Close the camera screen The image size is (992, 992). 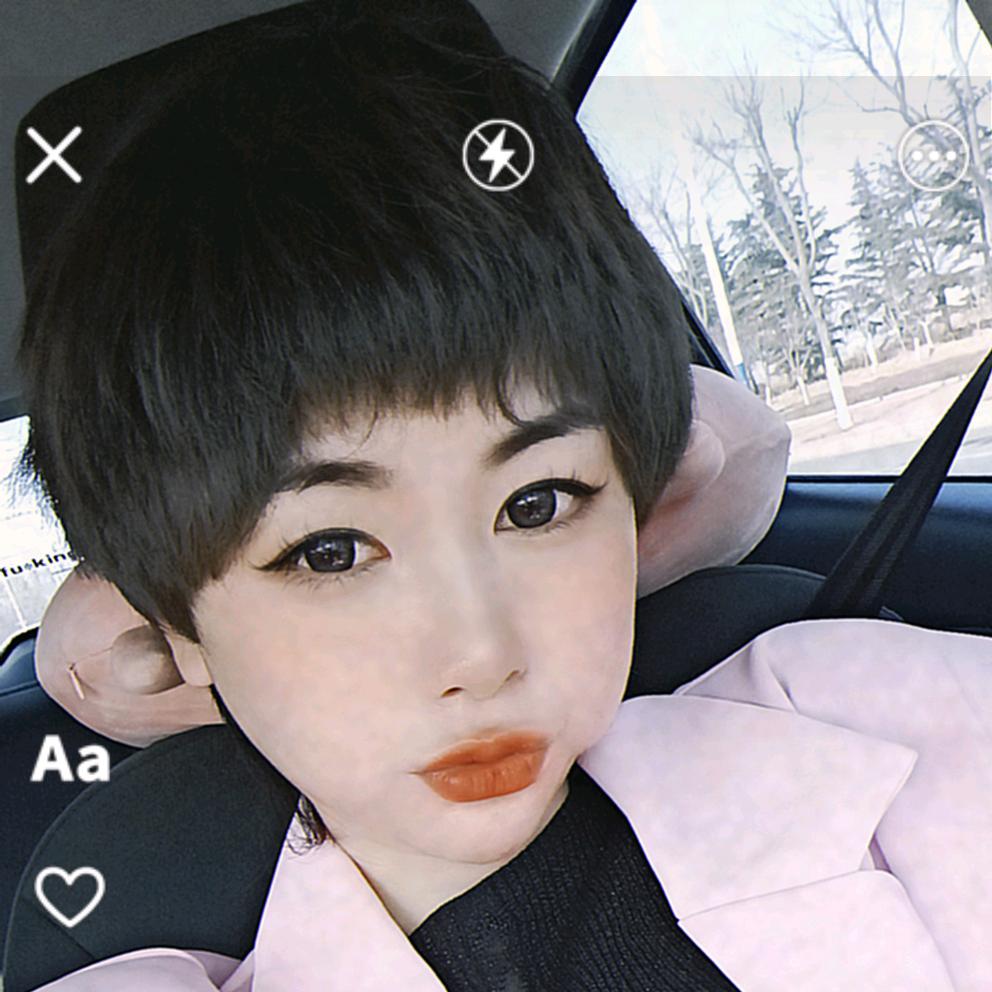[54, 156]
